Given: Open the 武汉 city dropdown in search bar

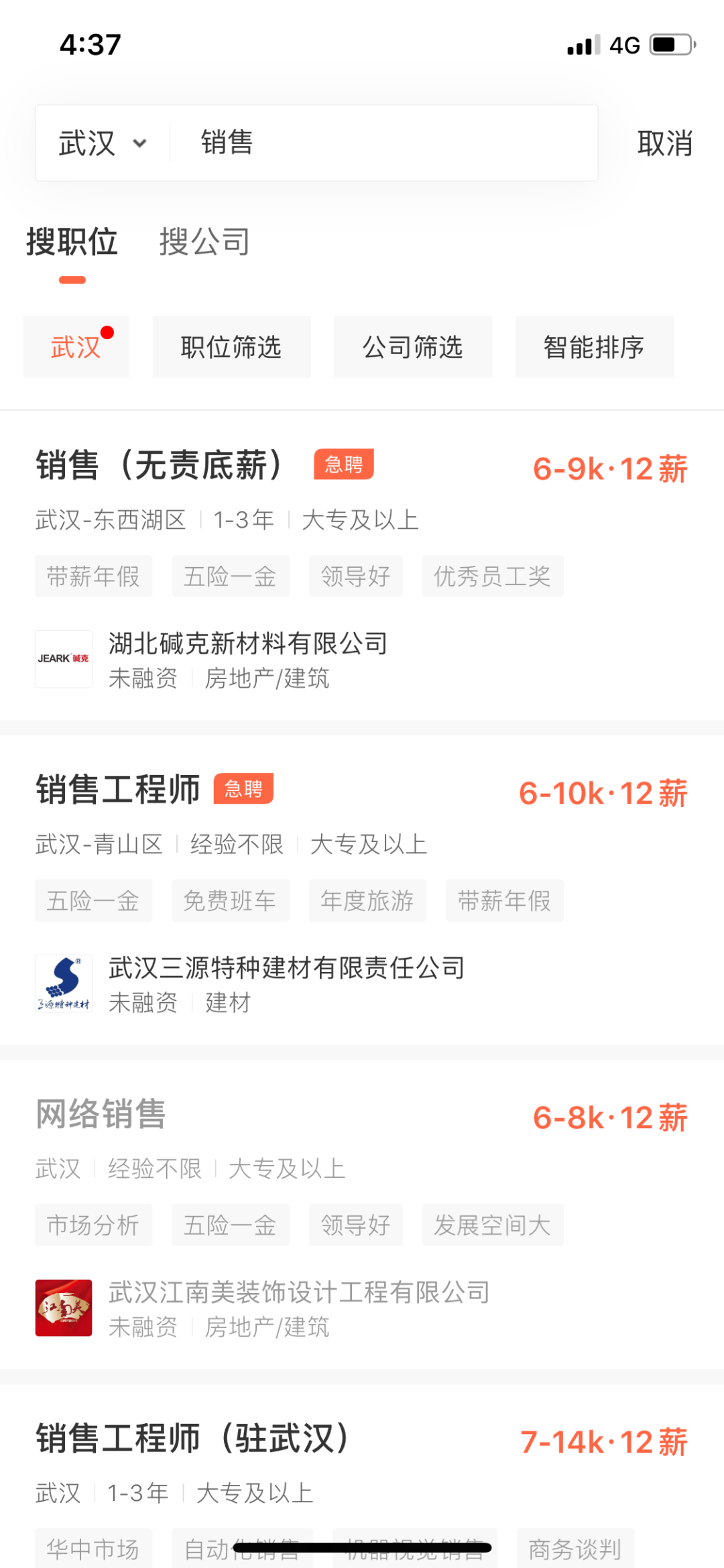Looking at the screenshot, I should tap(103, 143).
